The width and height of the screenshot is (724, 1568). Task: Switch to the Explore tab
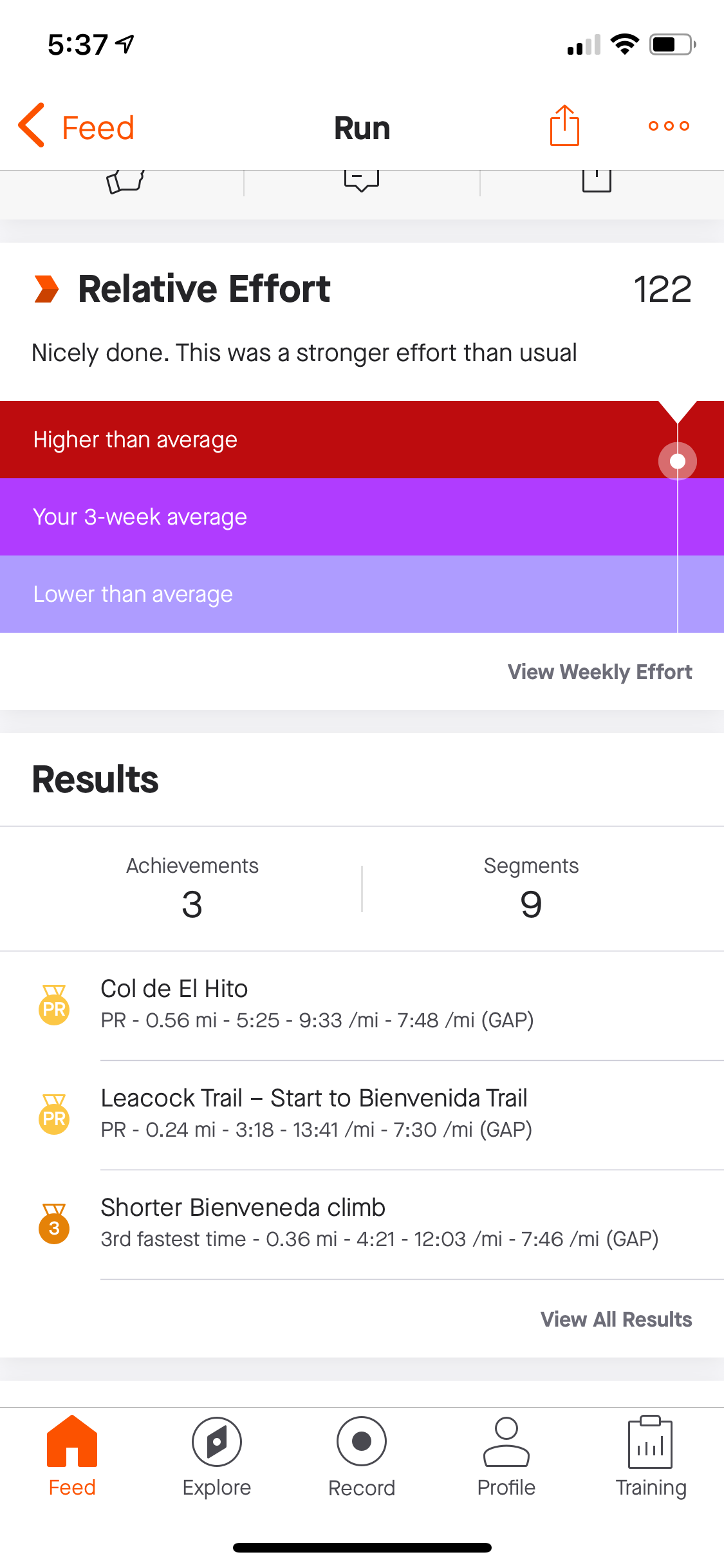pyautogui.click(x=217, y=1457)
